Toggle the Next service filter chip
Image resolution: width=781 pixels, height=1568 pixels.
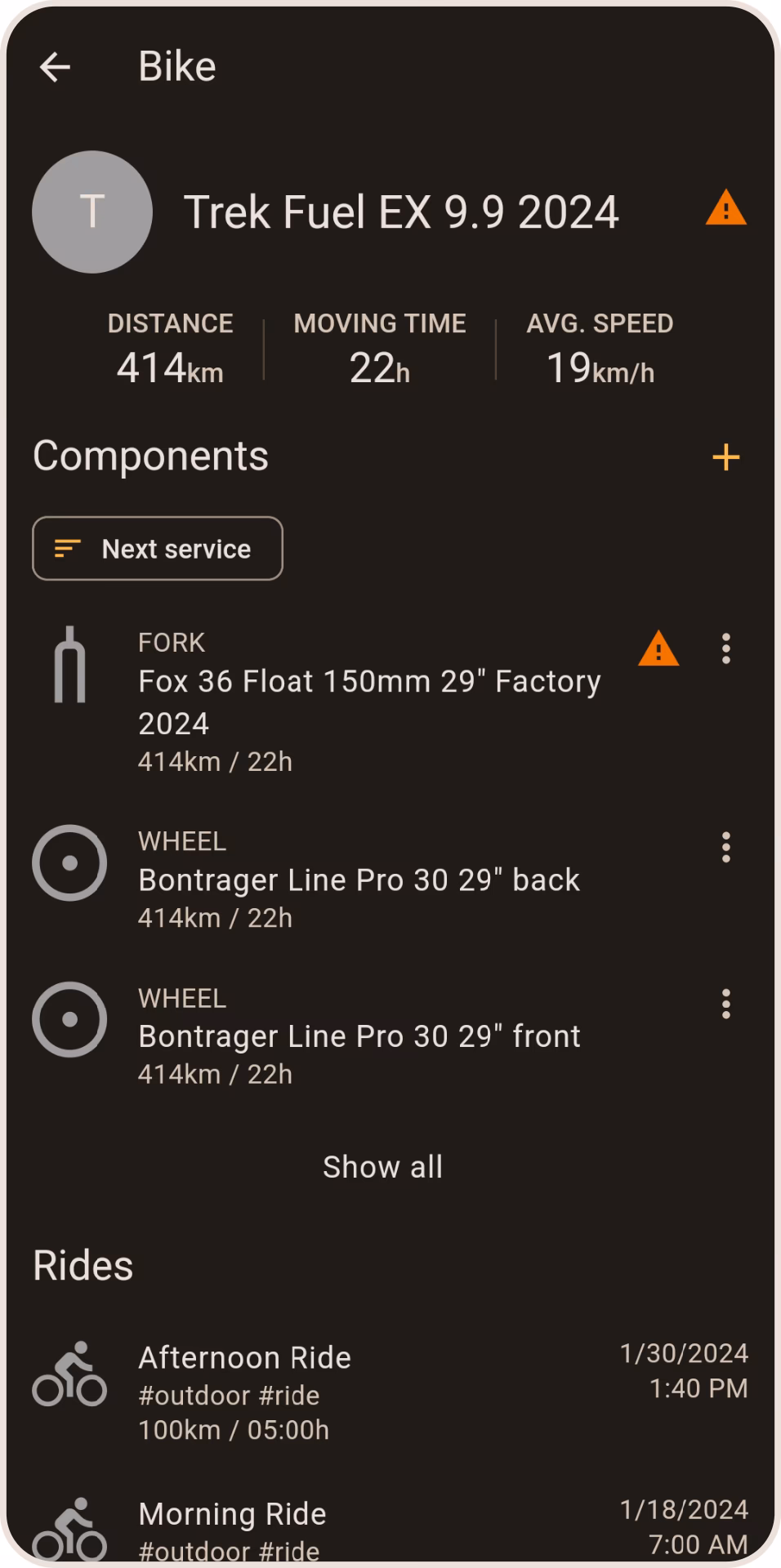pos(157,548)
